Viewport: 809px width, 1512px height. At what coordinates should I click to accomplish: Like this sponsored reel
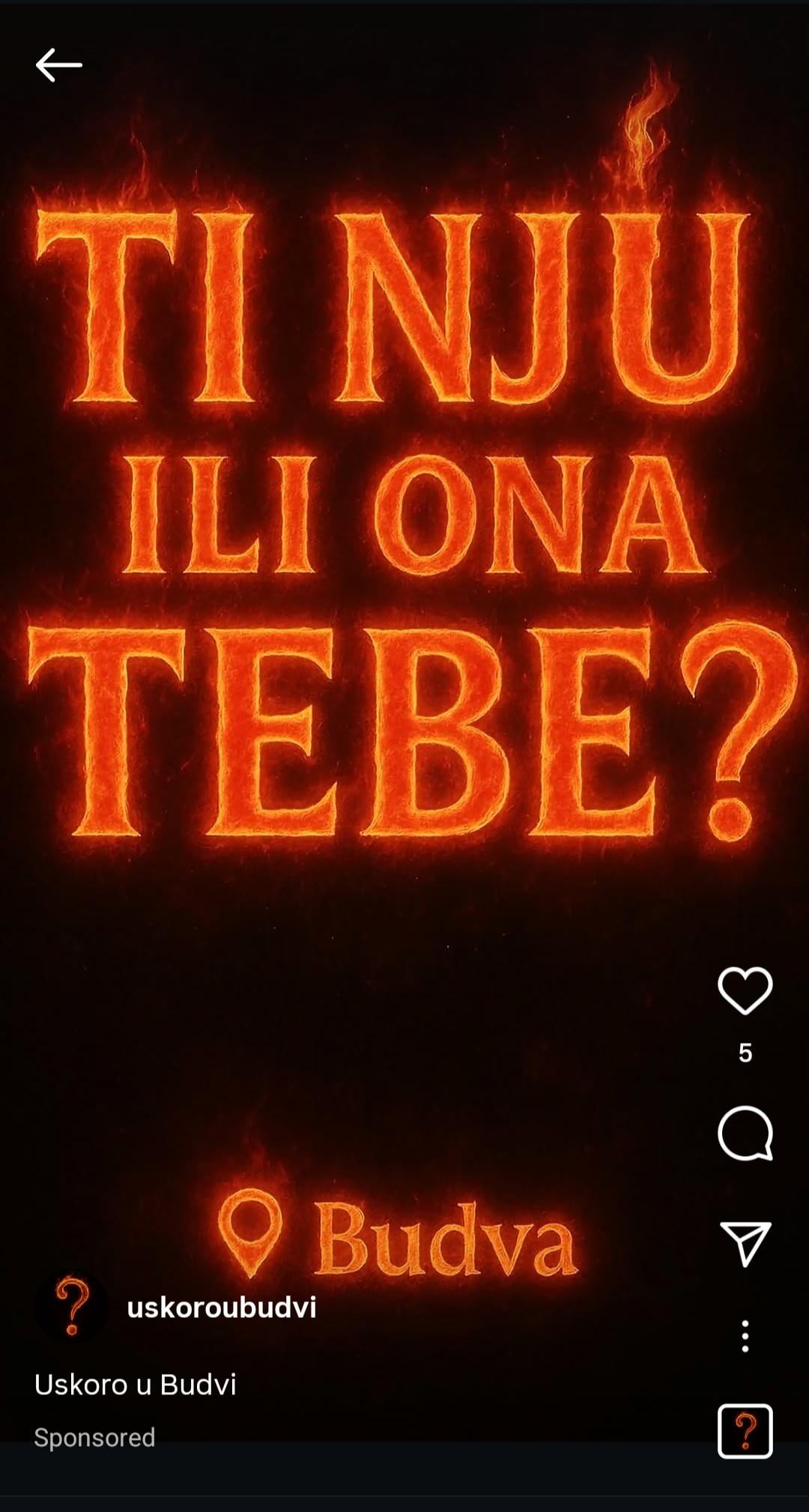tap(745, 991)
